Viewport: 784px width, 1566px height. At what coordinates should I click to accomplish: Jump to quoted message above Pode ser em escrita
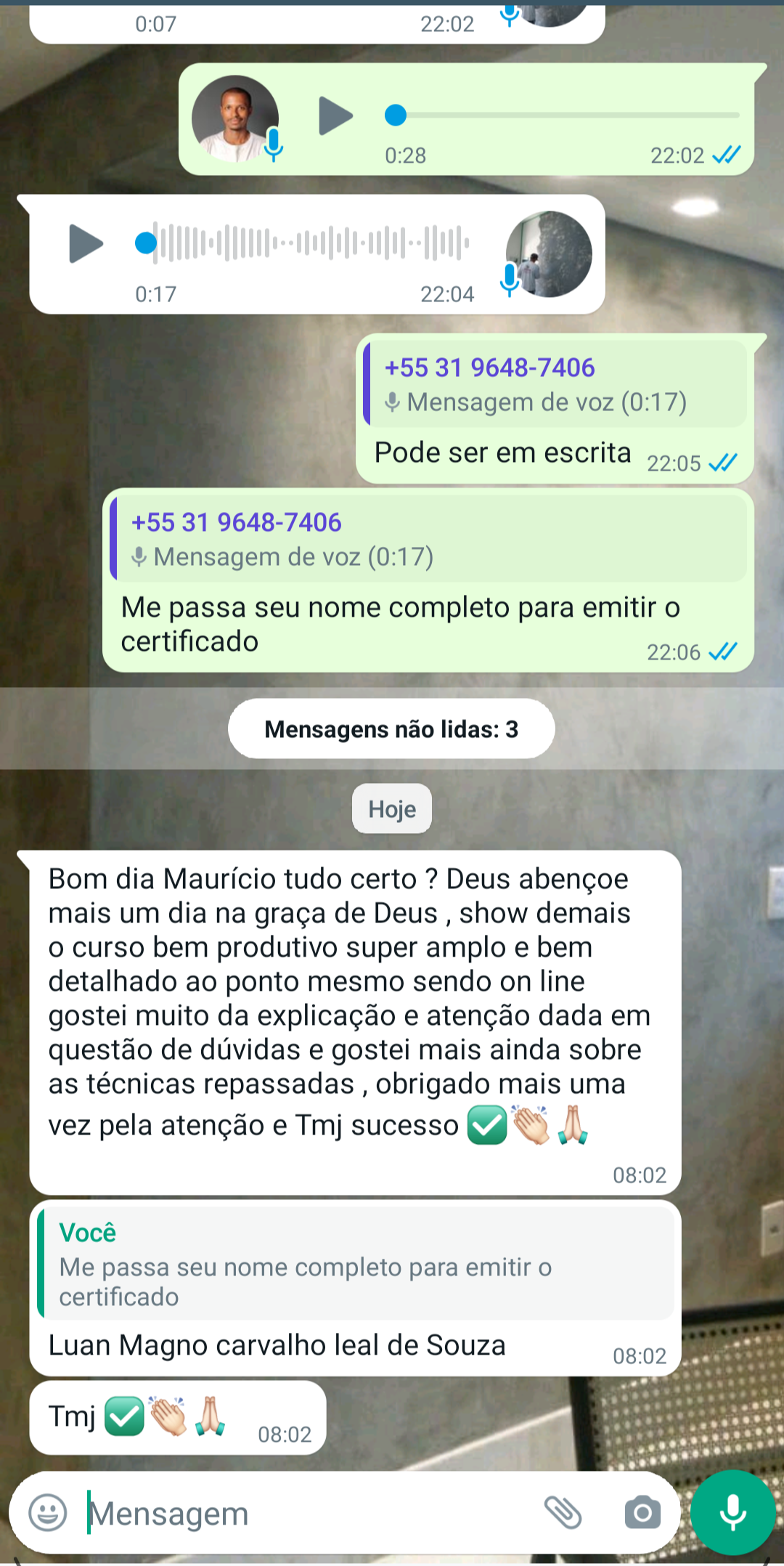555,384
